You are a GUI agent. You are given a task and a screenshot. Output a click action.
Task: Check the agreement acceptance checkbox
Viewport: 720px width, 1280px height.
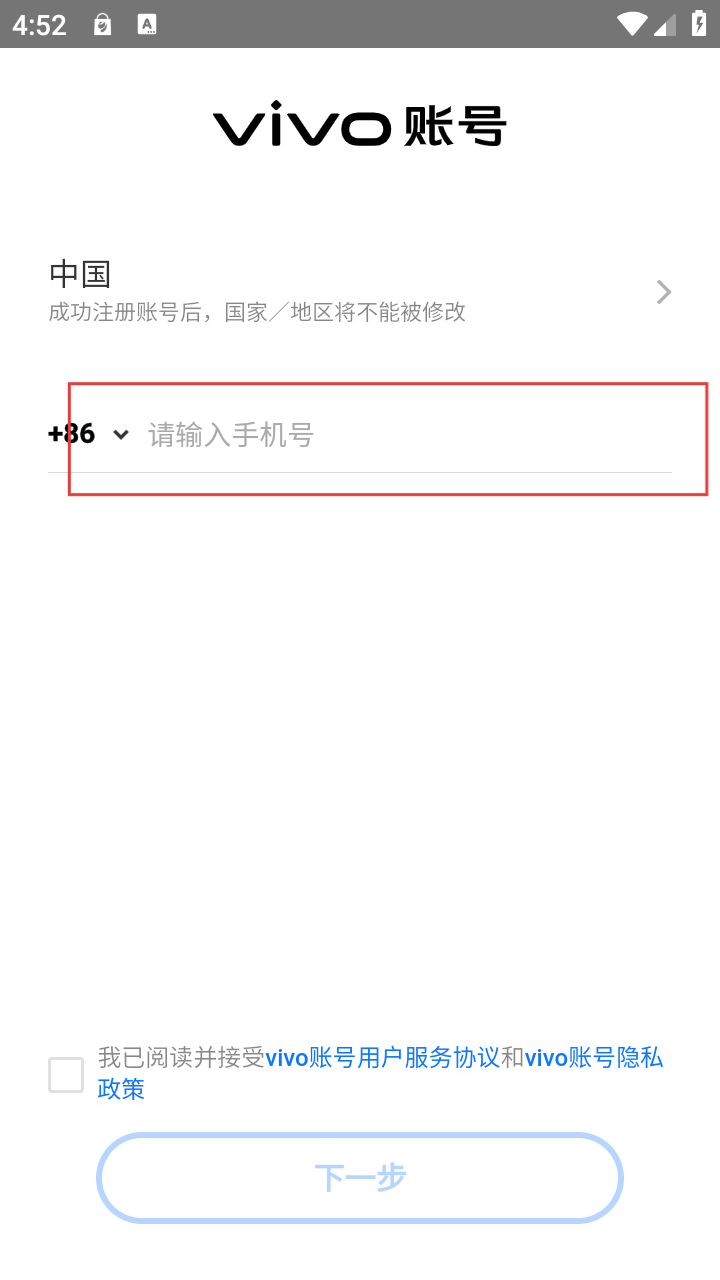(x=66, y=1075)
